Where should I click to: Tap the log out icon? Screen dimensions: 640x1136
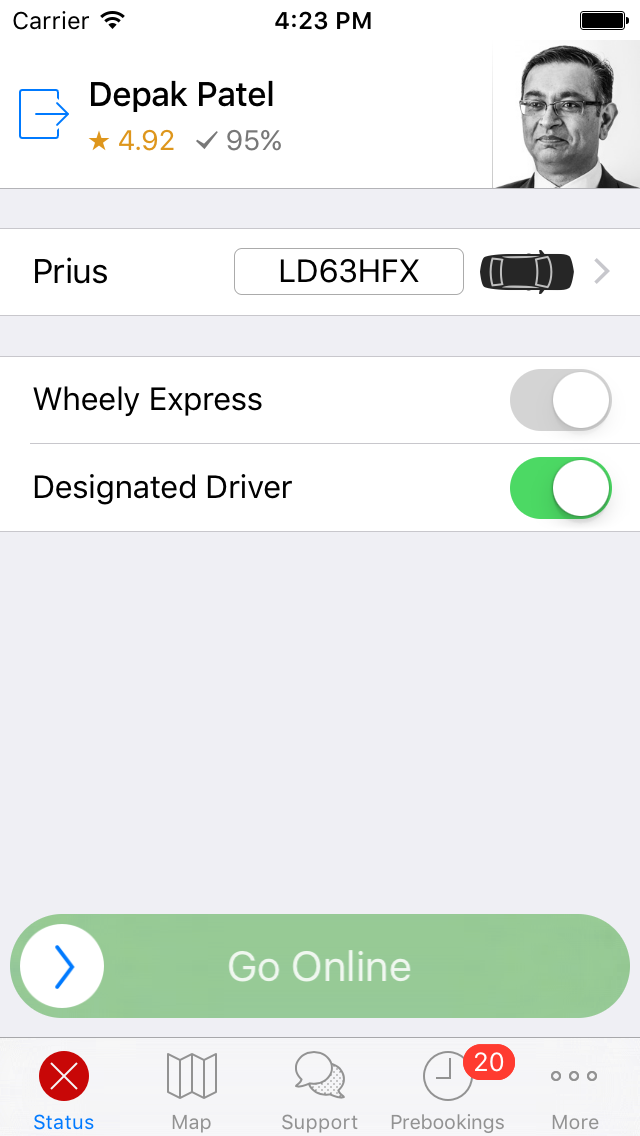(44, 114)
